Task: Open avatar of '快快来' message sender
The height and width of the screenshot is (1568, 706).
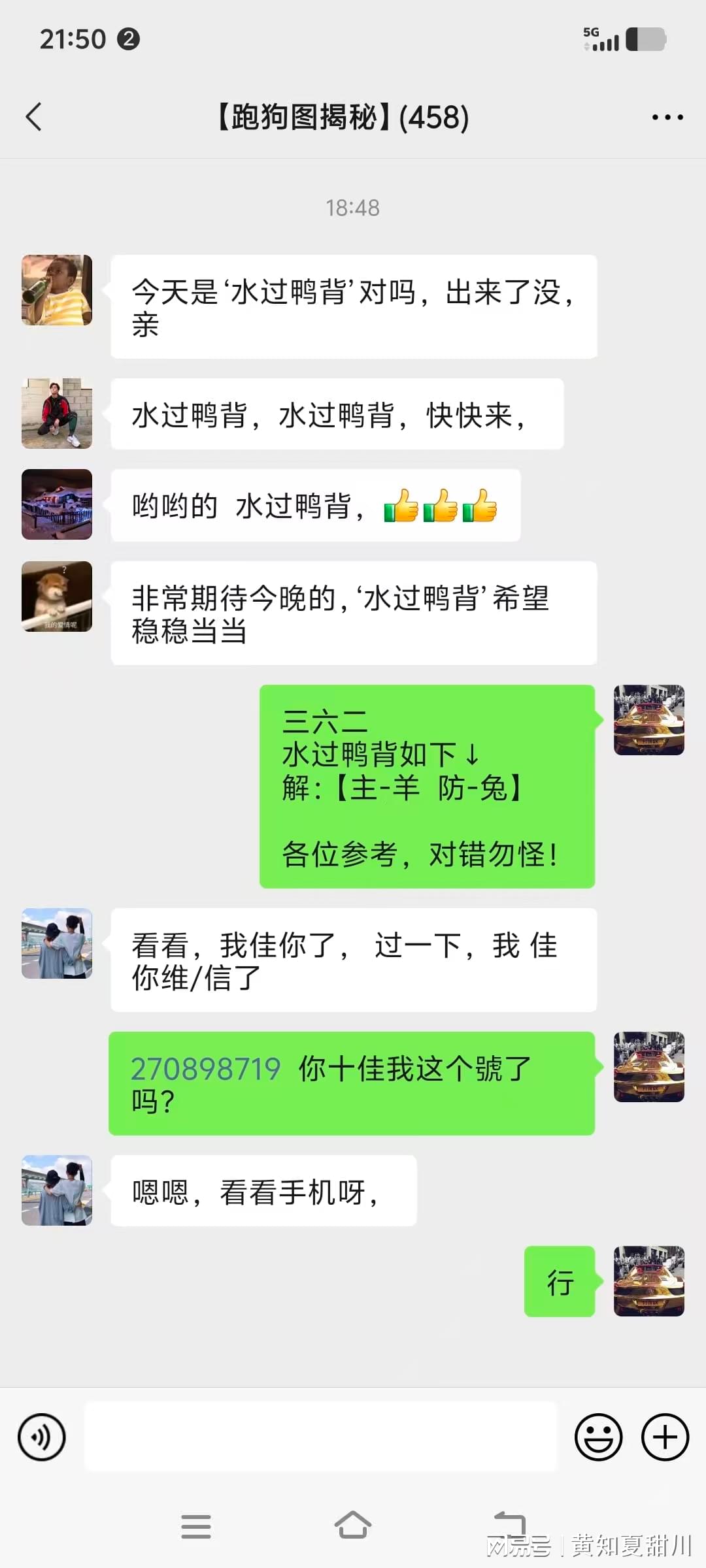Action: (x=57, y=414)
